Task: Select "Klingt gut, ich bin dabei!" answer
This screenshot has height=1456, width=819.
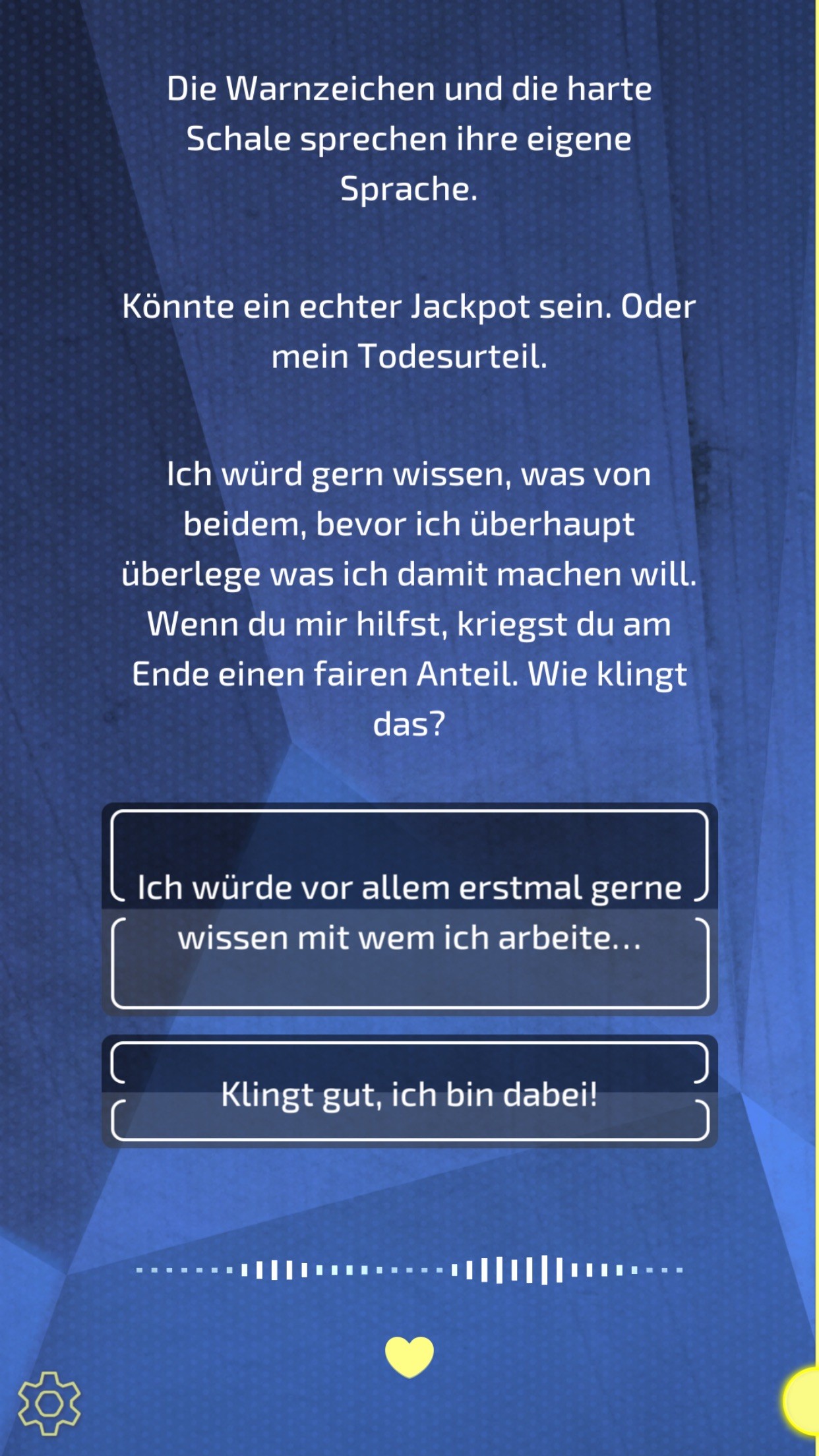Action: (409, 1091)
